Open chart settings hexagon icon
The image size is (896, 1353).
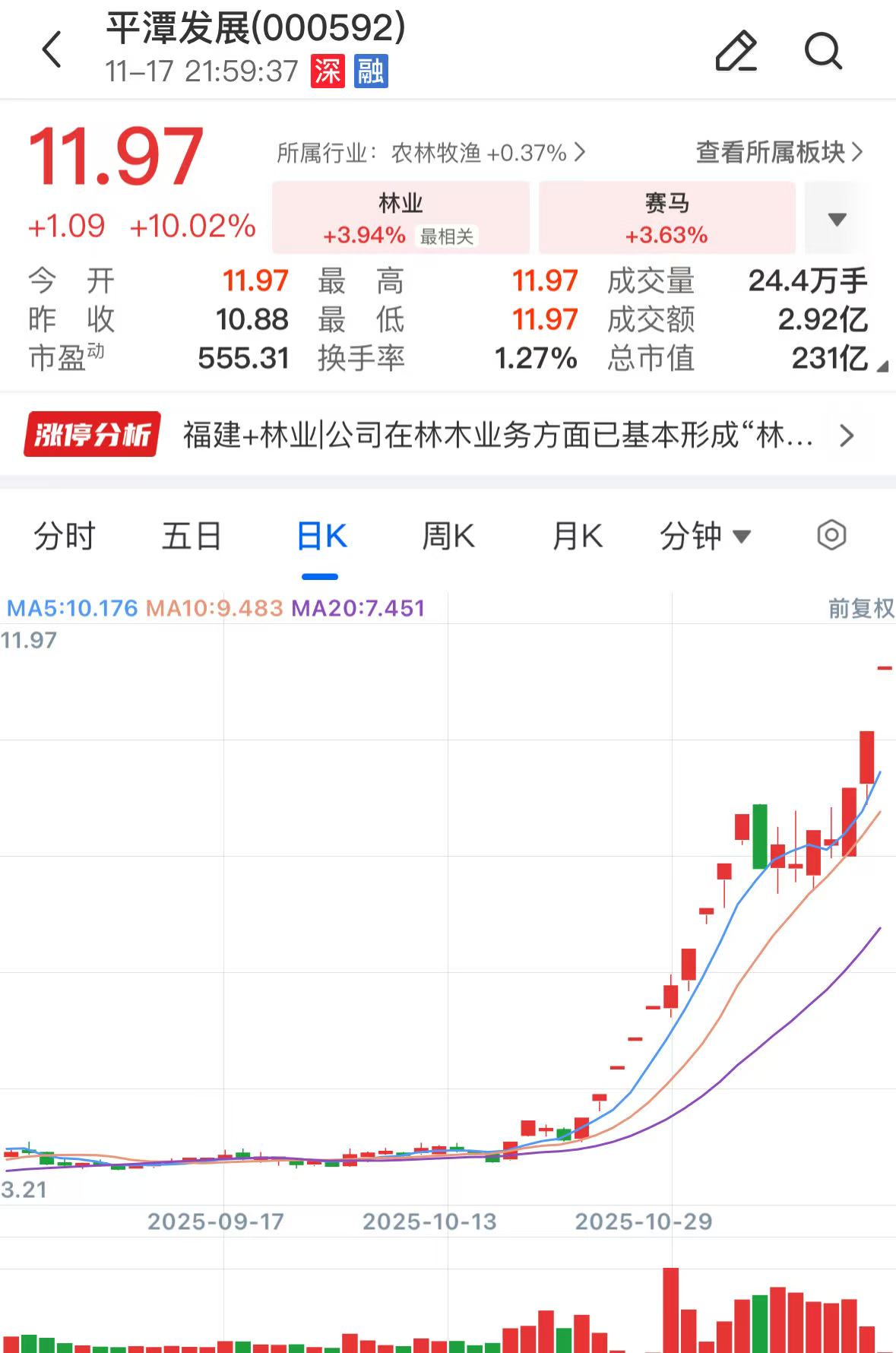pyautogui.click(x=831, y=535)
